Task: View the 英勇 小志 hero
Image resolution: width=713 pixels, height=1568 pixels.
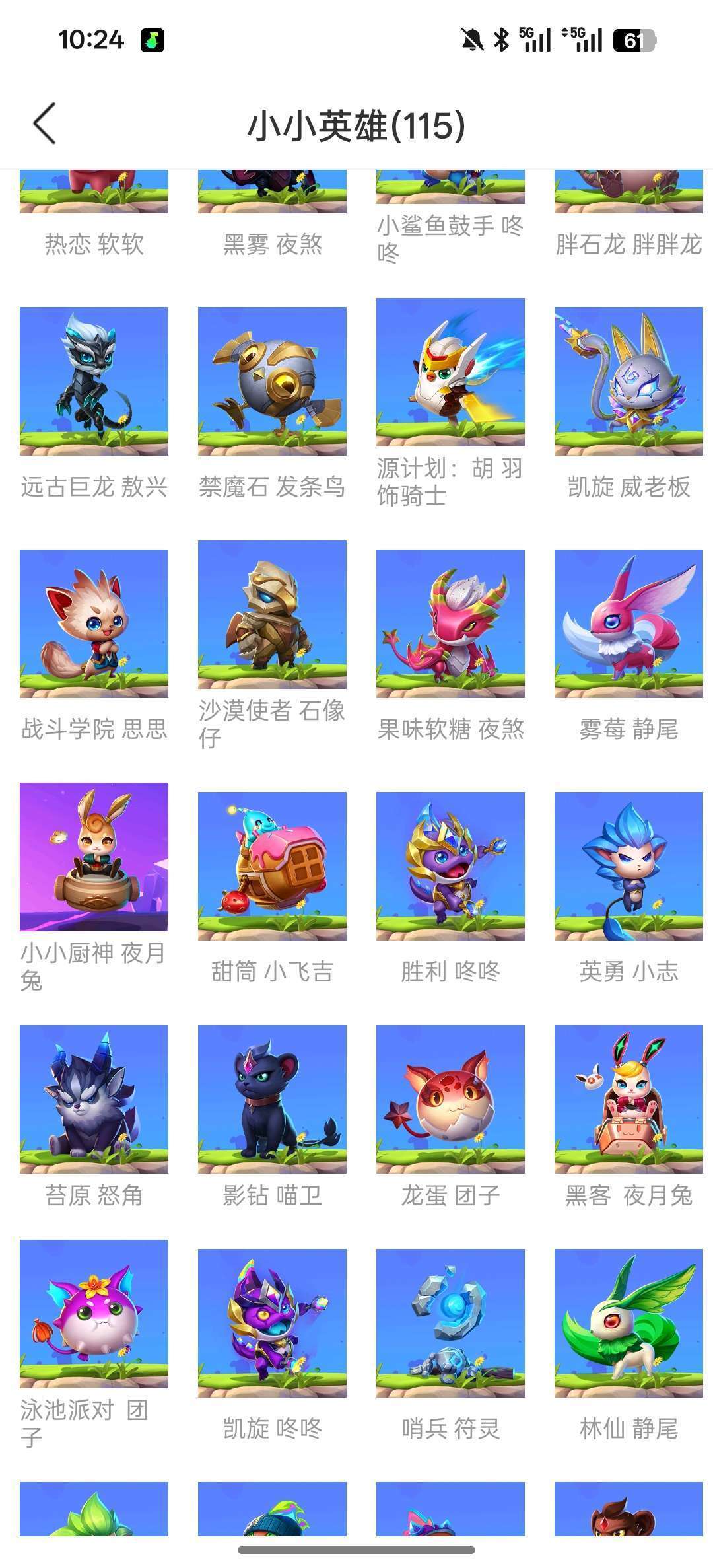Action: [628, 866]
